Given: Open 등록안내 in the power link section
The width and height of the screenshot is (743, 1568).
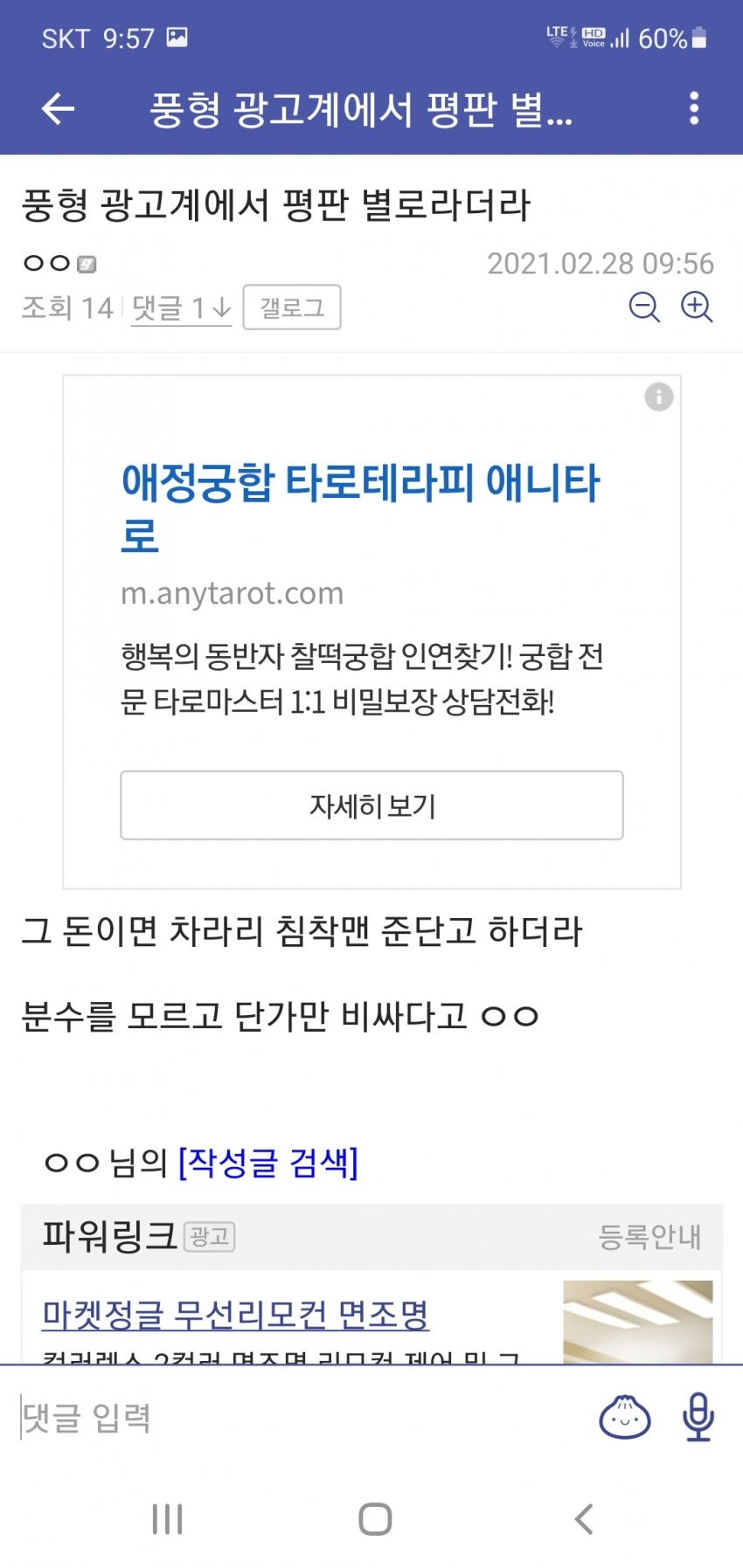Looking at the screenshot, I should [649, 1236].
